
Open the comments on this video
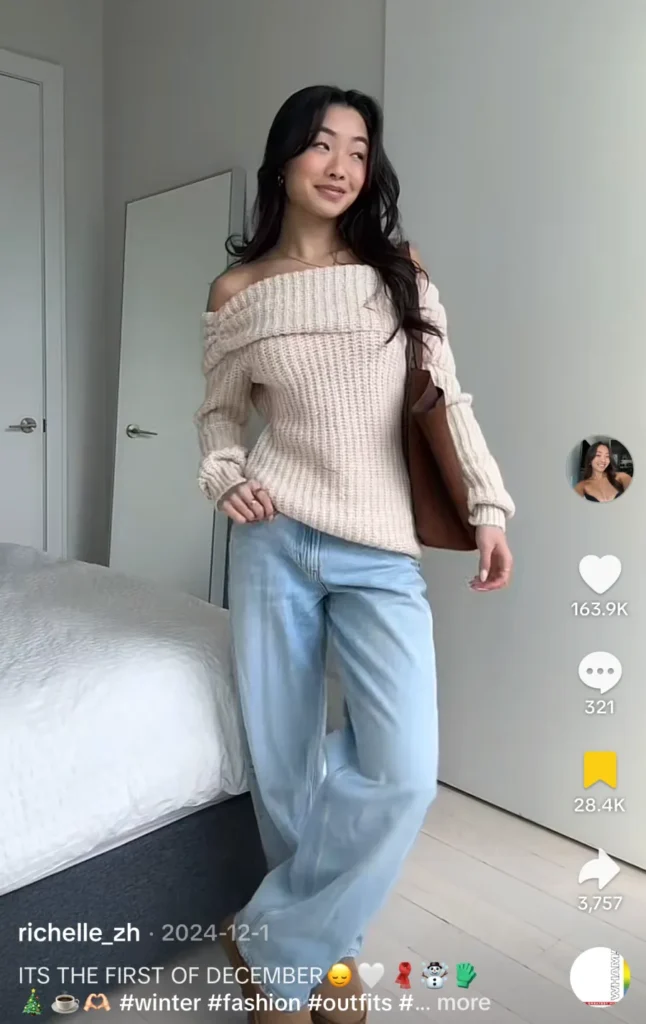(x=600, y=672)
